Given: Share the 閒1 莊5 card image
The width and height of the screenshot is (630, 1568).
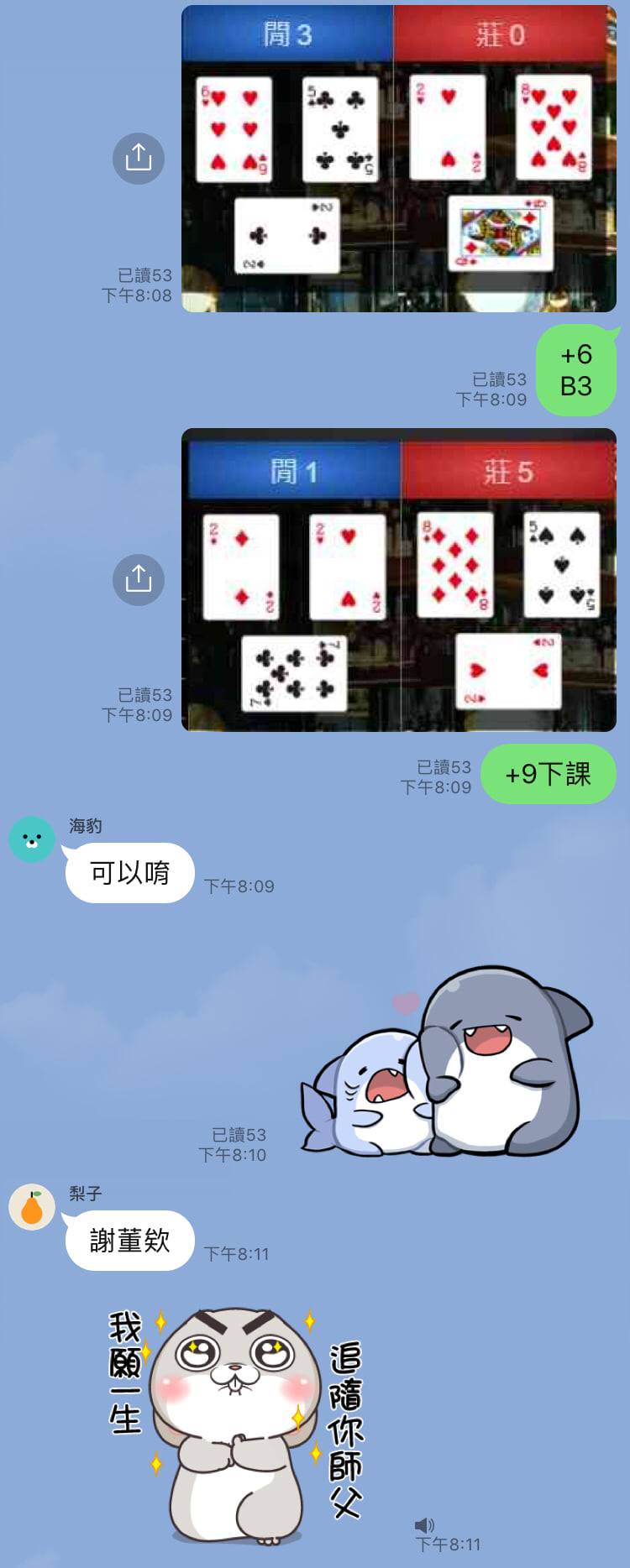Looking at the screenshot, I should (x=138, y=579).
